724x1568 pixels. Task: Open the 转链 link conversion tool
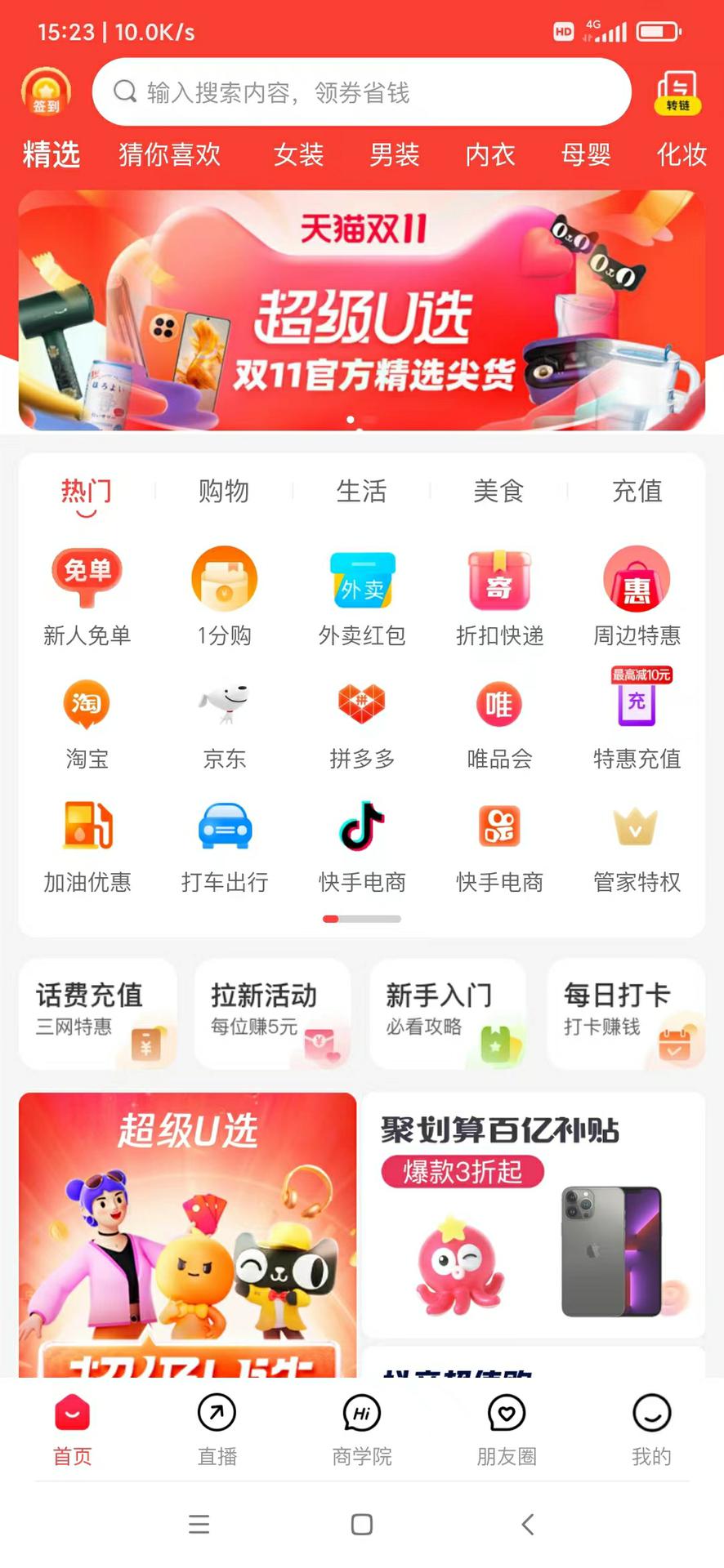coord(677,91)
